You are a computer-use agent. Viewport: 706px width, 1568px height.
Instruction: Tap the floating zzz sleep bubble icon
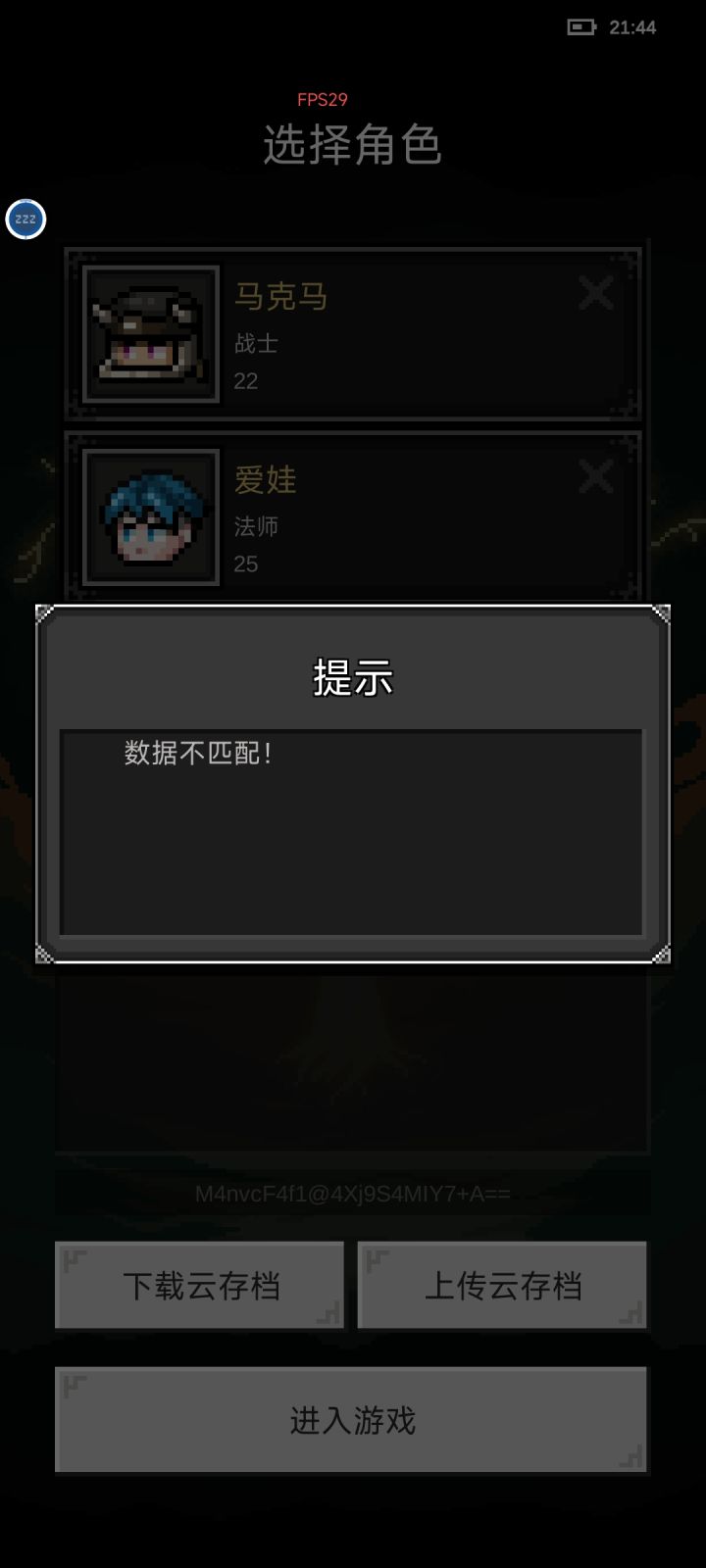(25, 219)
